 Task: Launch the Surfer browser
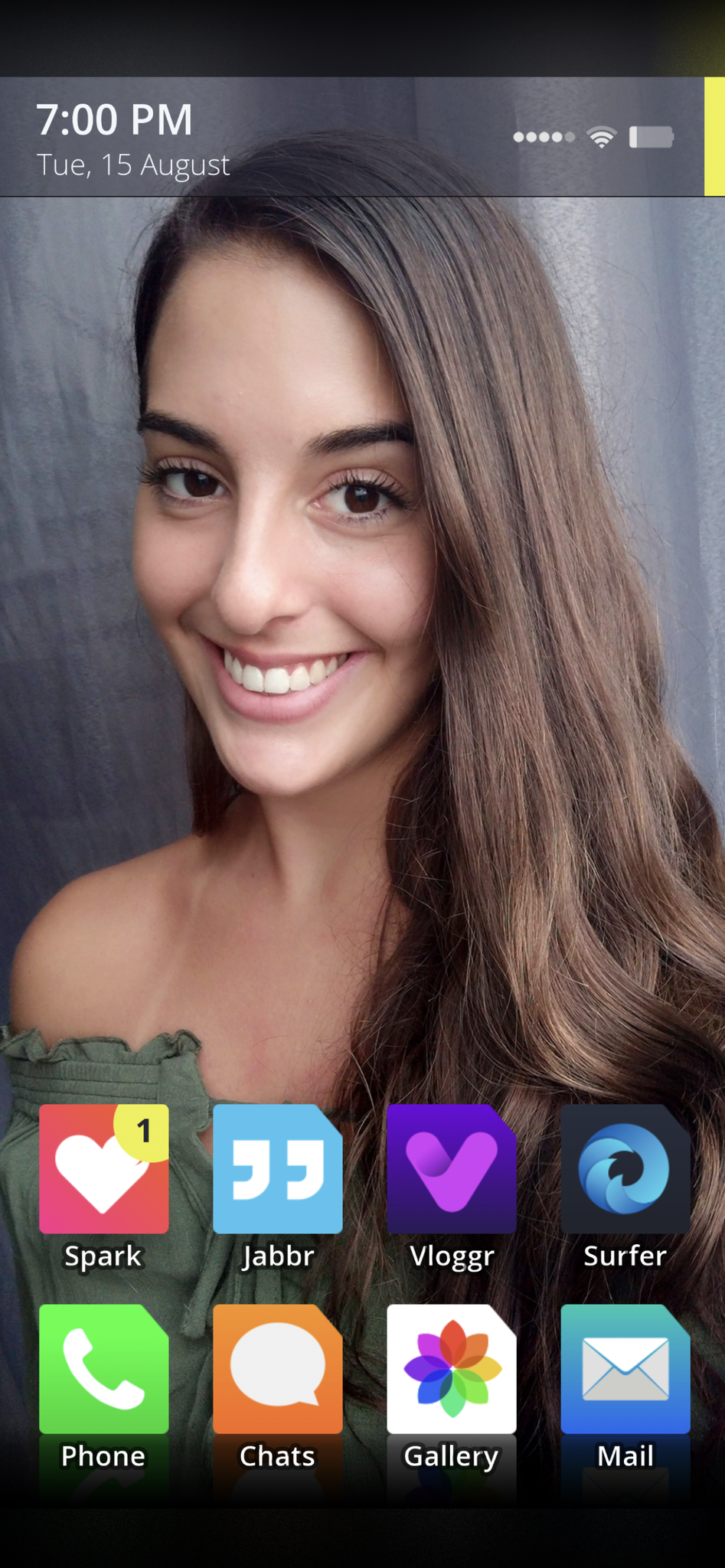(x=625, y=1169)
